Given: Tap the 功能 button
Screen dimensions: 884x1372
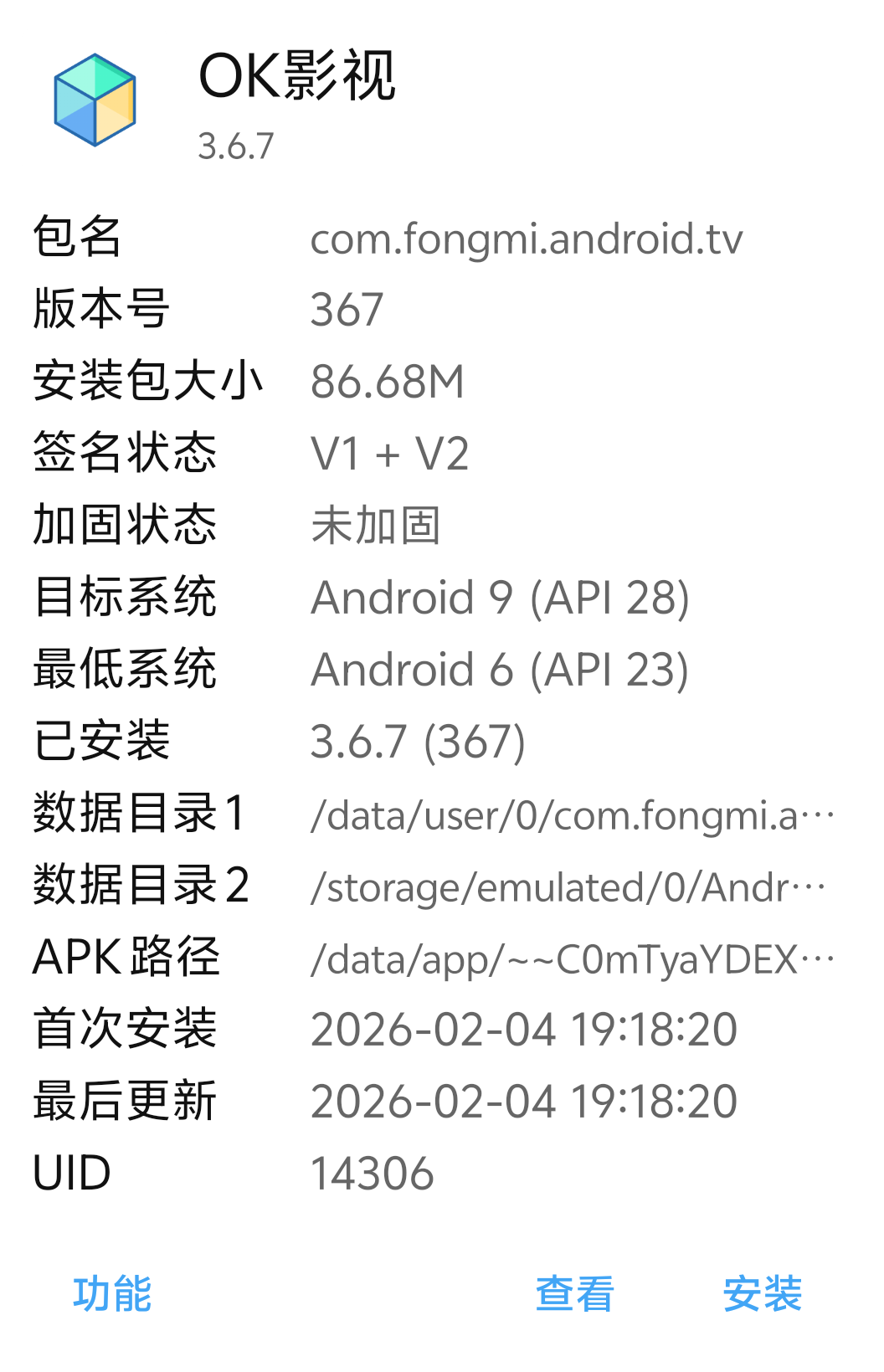Looking at the screenshot, I should [x=112, y=1293].
